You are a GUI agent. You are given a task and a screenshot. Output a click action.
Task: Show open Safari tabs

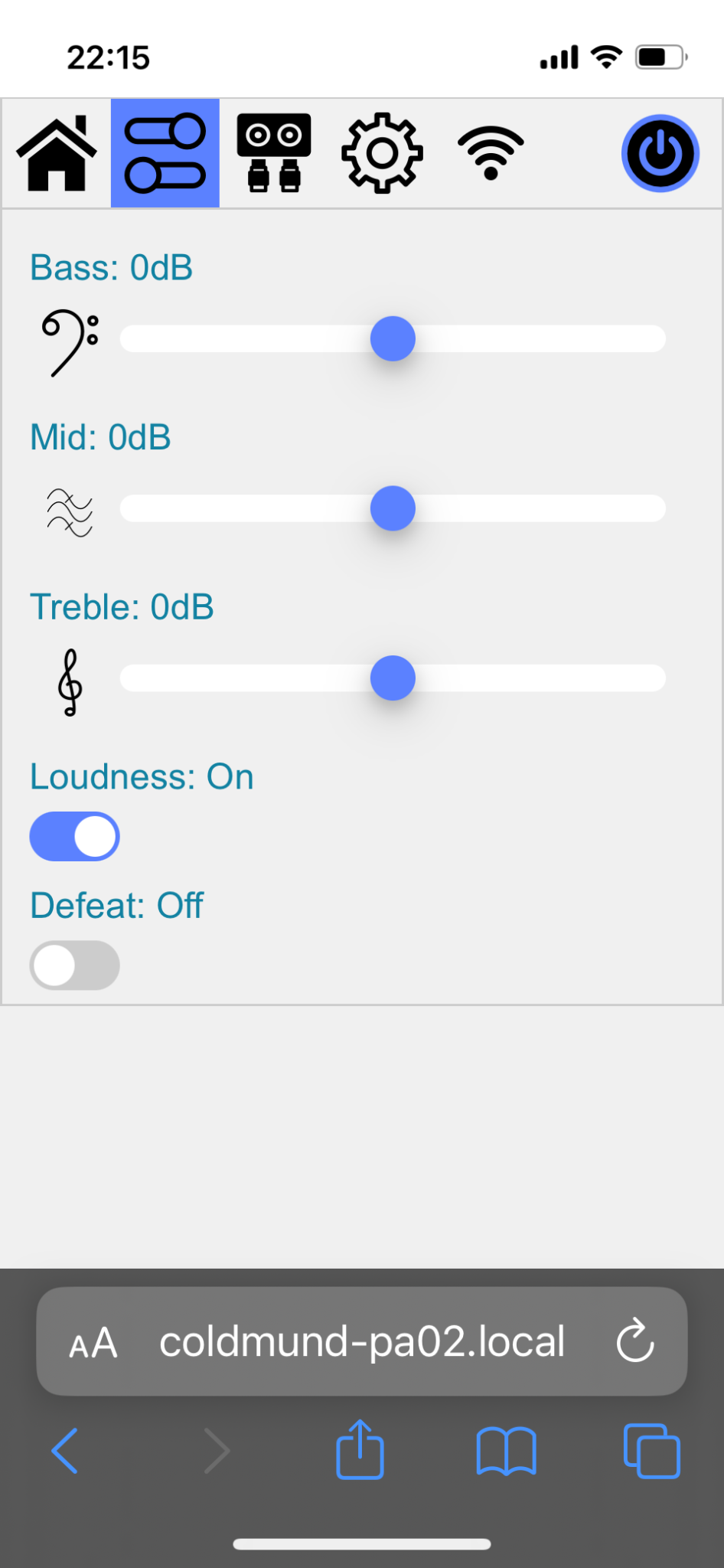[652, 1450]
